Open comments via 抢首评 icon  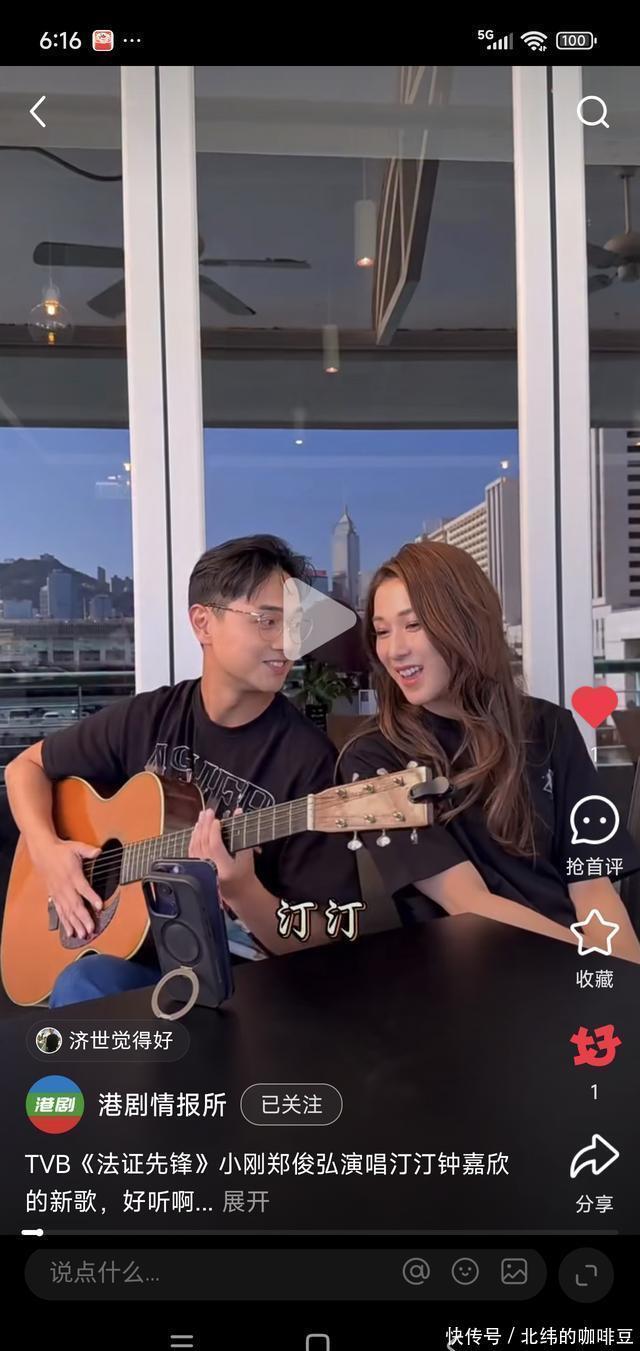click(594, 821)
